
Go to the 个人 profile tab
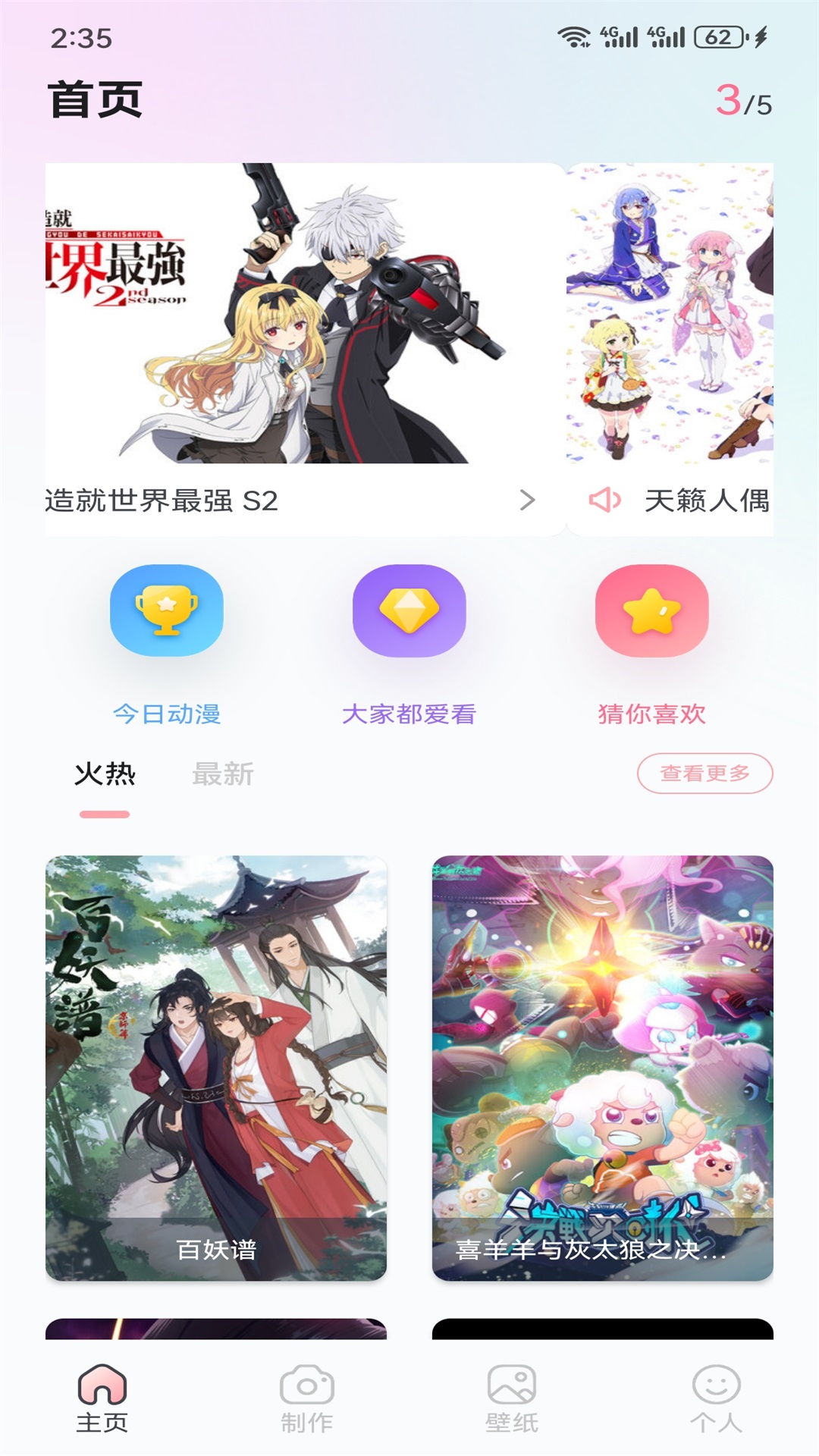[716, 1399]
